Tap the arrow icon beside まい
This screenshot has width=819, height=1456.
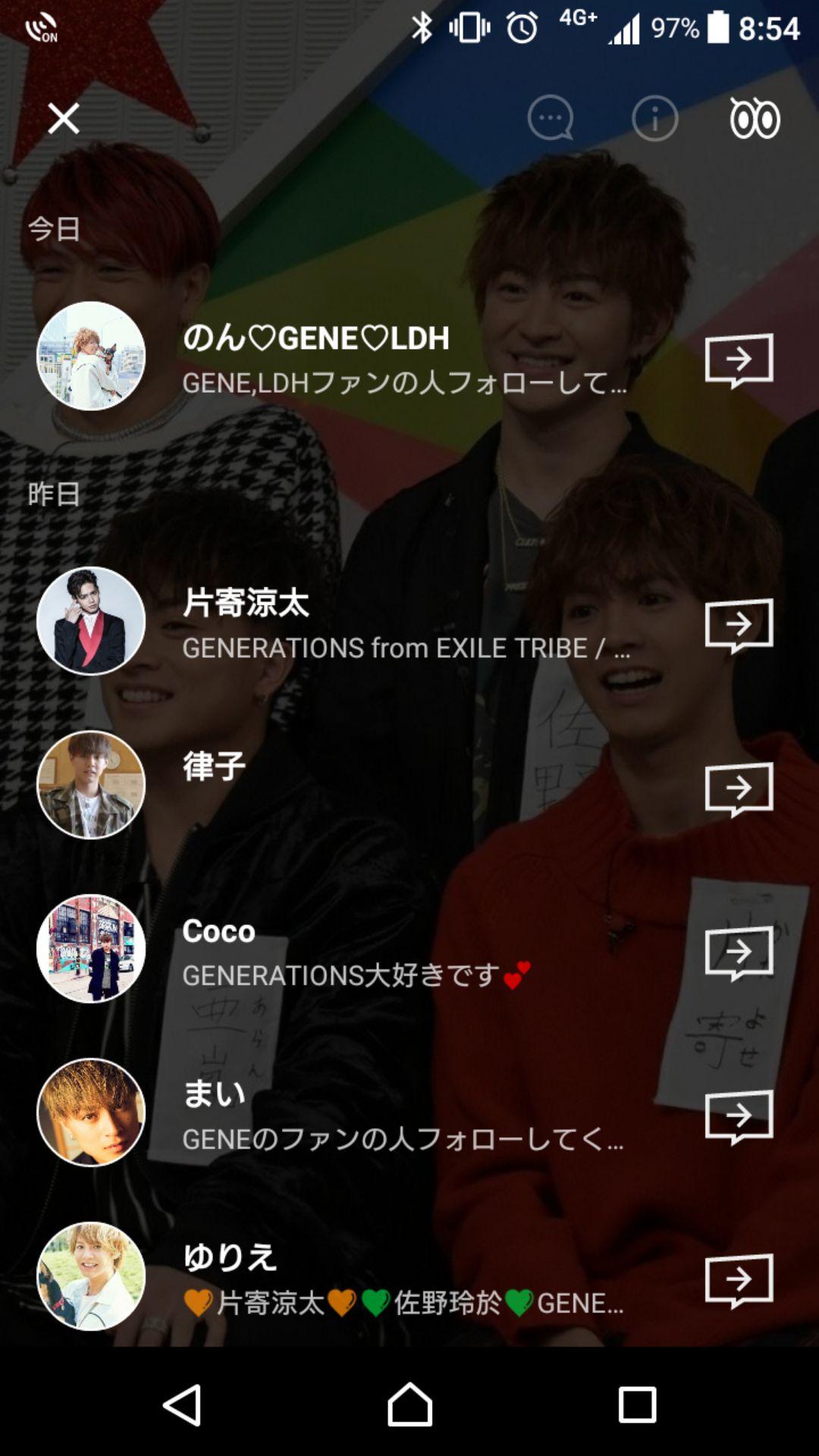tap(739, 1116)
